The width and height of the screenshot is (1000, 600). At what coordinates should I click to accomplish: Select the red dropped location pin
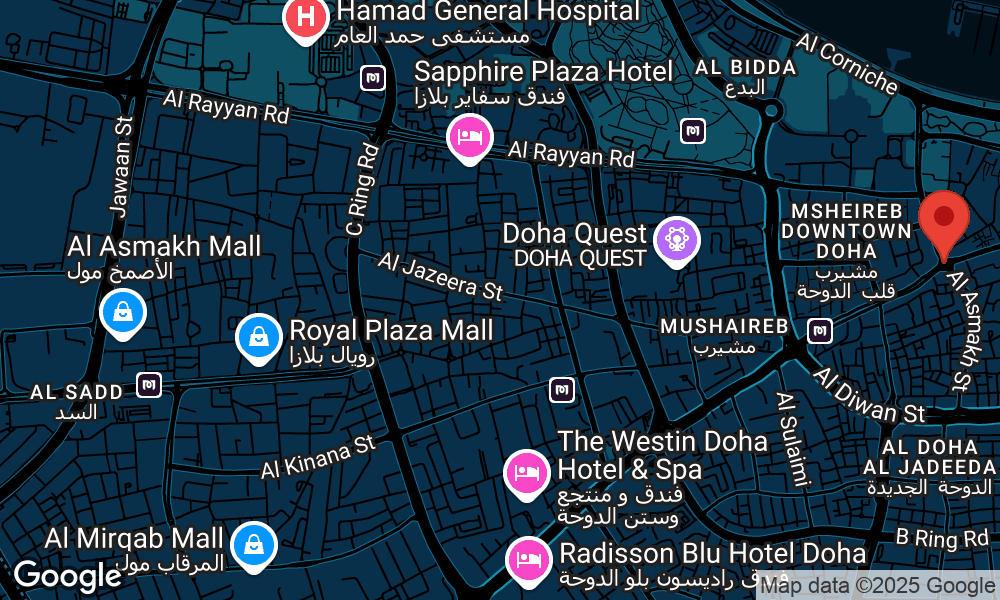[943, 217]
